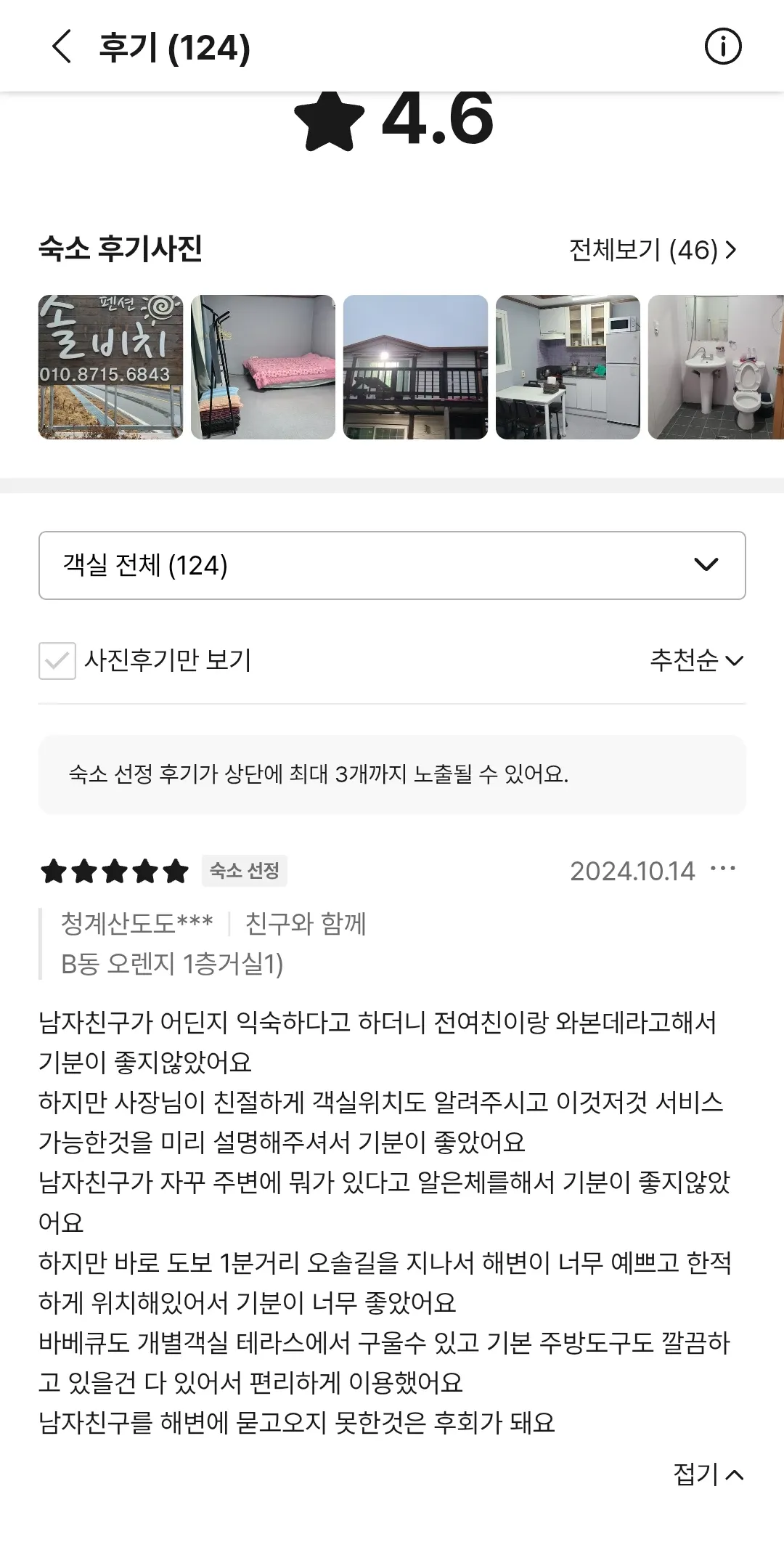Open the 객실 전체 (124) dropdown

(x=392, y=567)
